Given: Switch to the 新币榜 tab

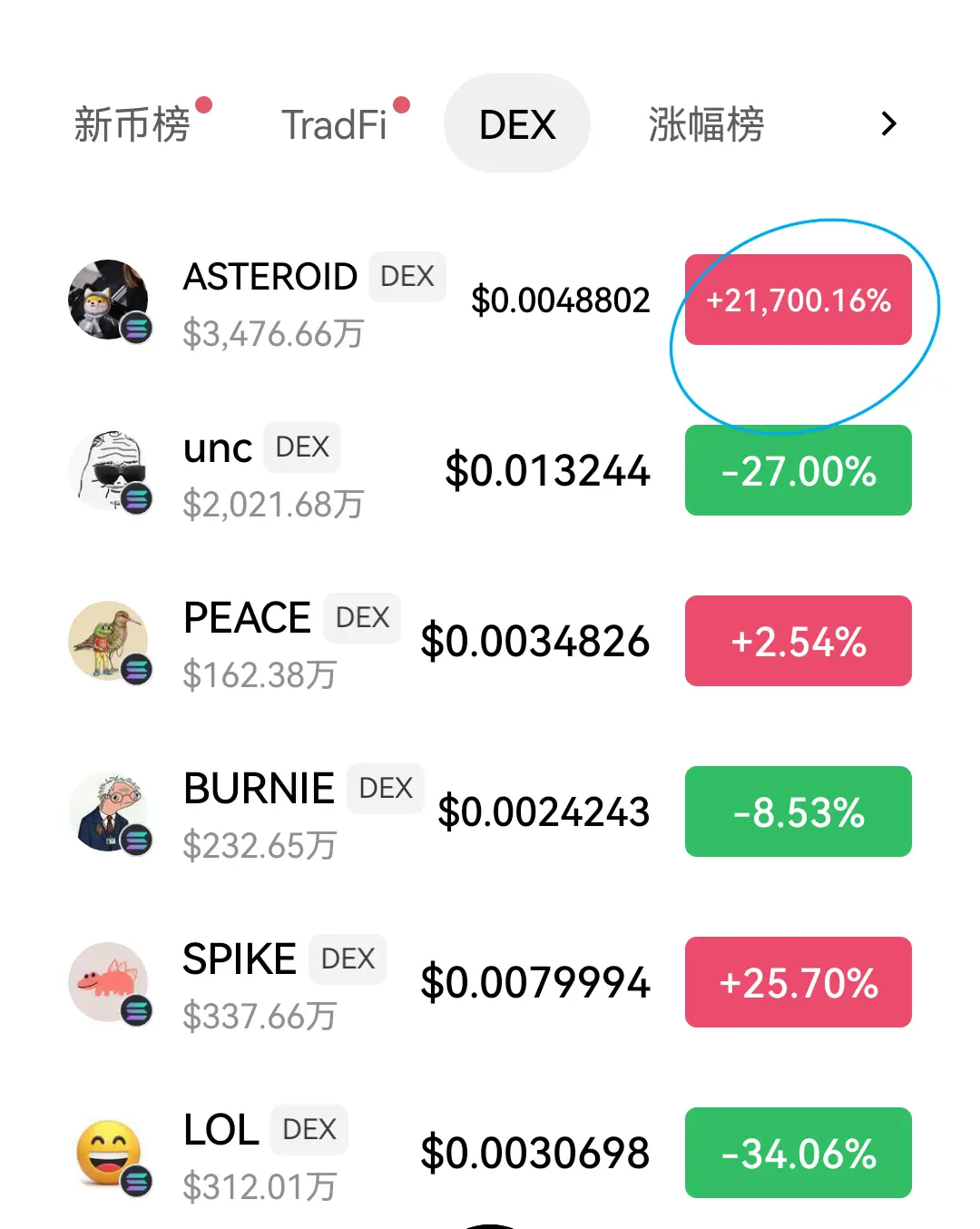Looking at the screenshot, I should pos(132,124).
